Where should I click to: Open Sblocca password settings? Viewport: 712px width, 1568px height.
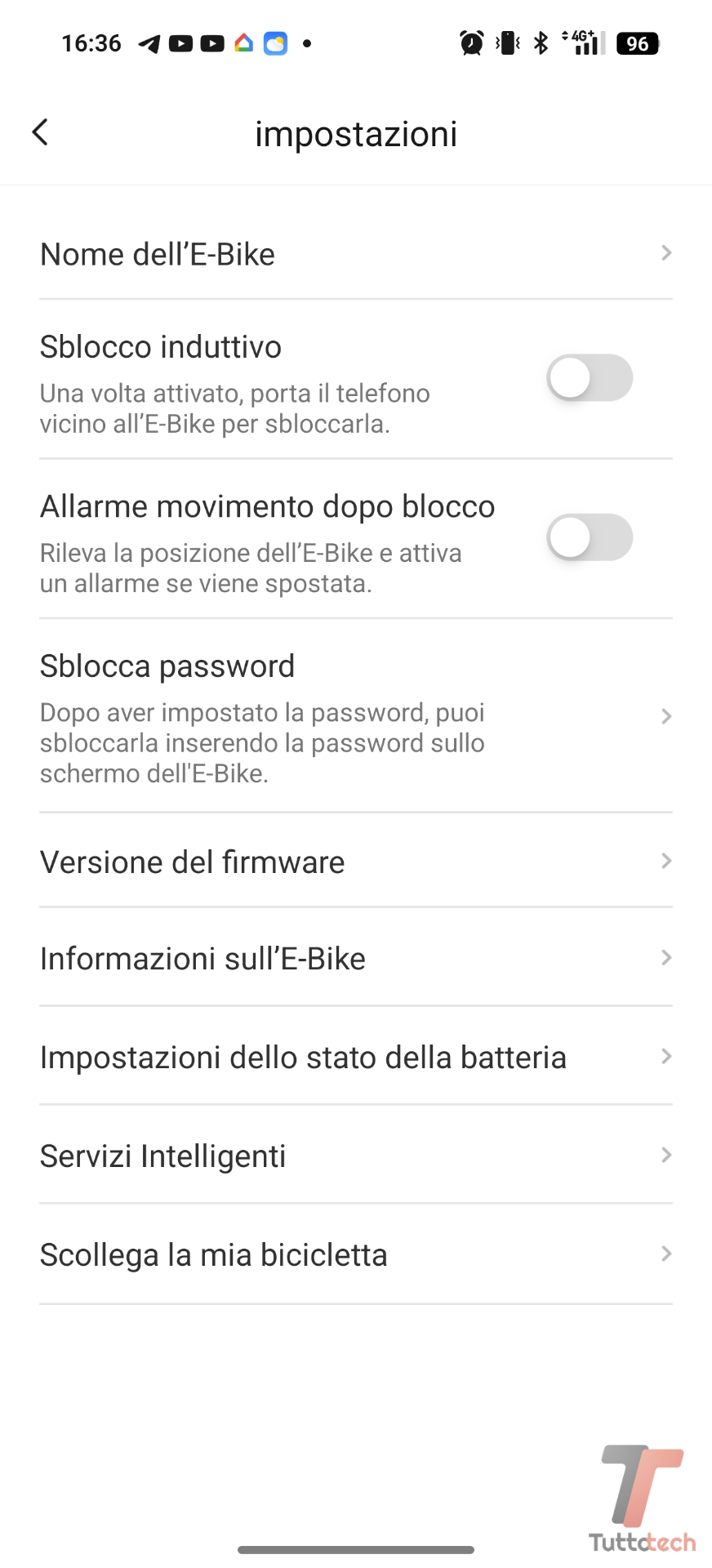(355, 716)
